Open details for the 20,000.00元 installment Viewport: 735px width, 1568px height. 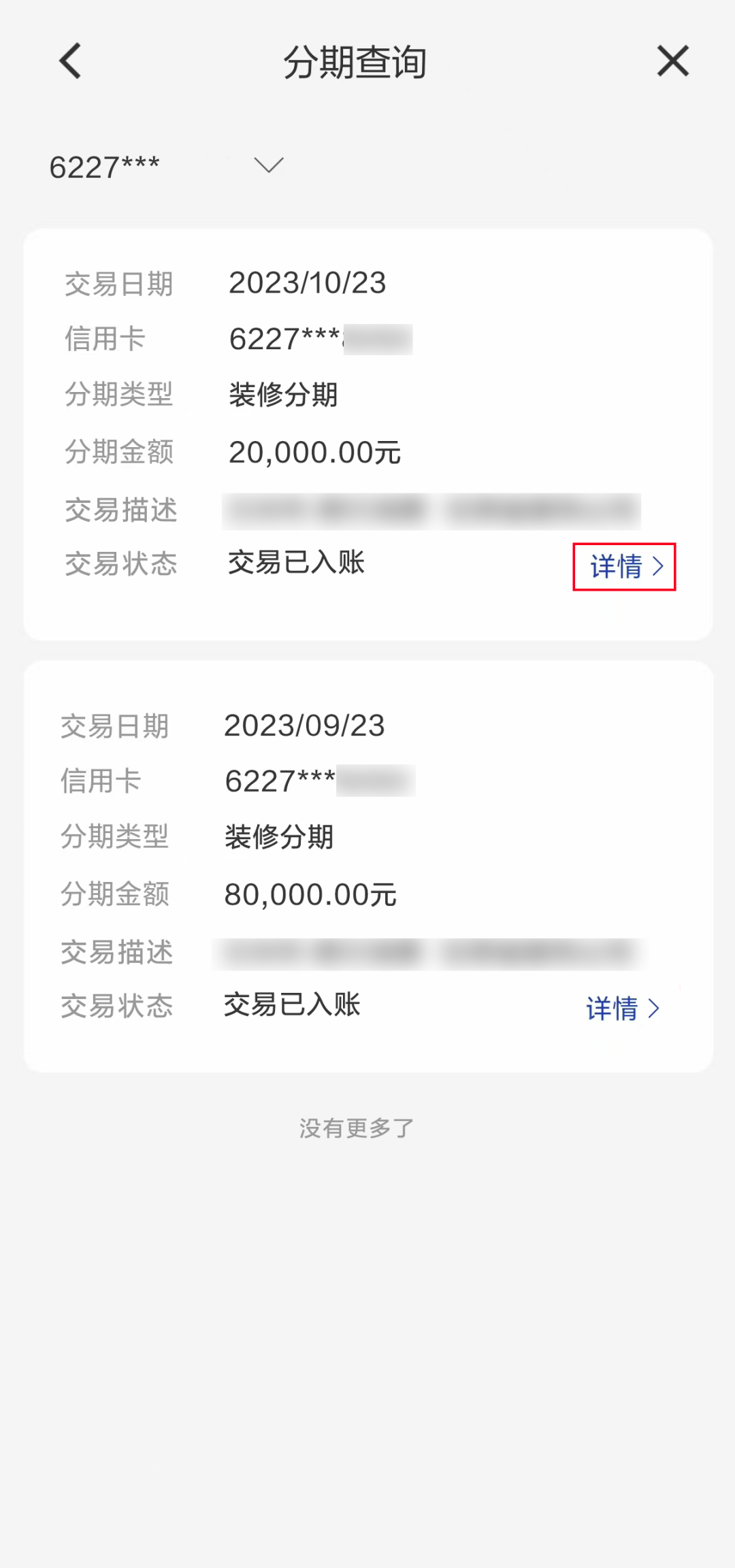pyautogui.click(x=623, y=566)
